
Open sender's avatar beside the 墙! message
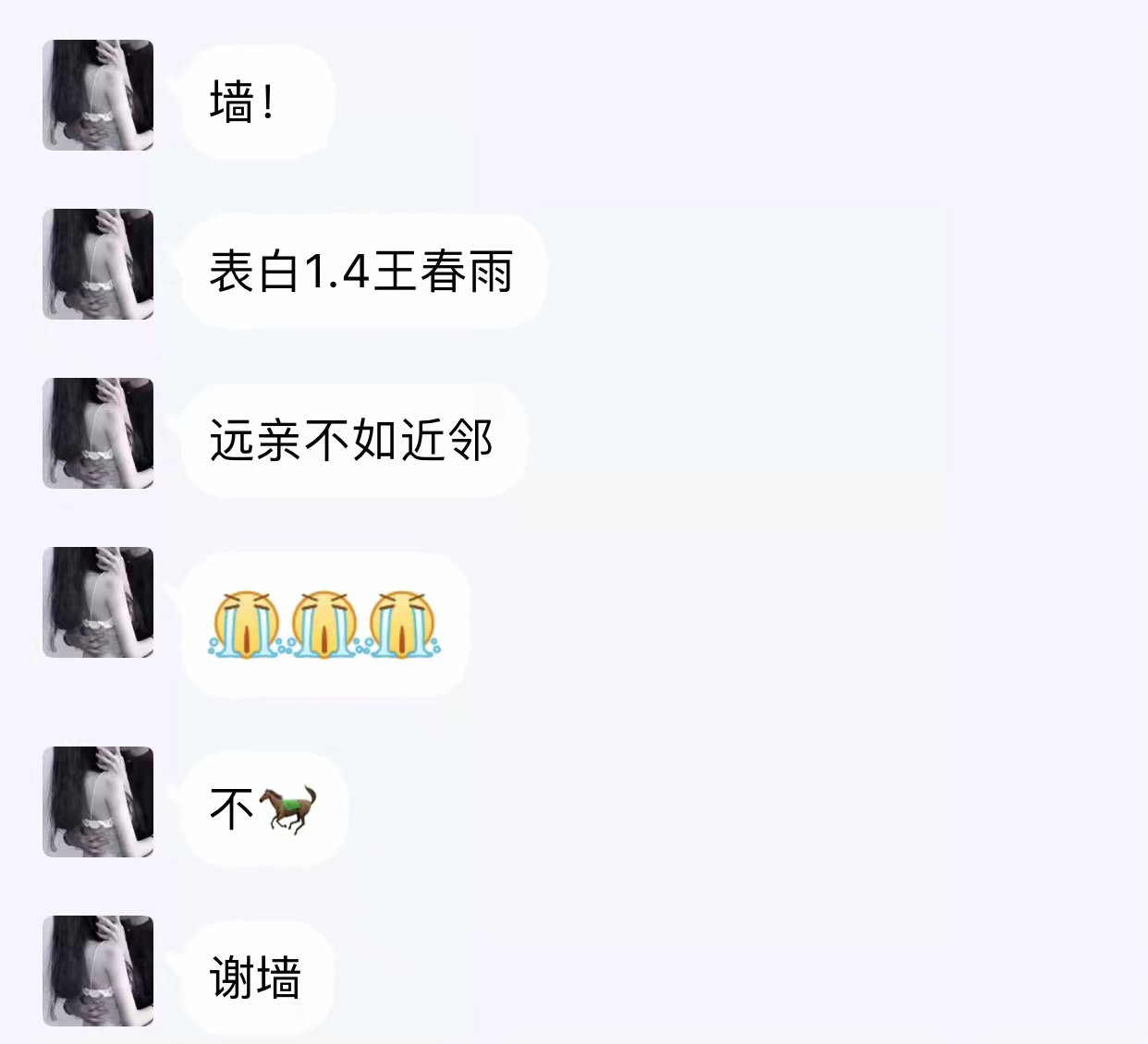tap(98, 95)
